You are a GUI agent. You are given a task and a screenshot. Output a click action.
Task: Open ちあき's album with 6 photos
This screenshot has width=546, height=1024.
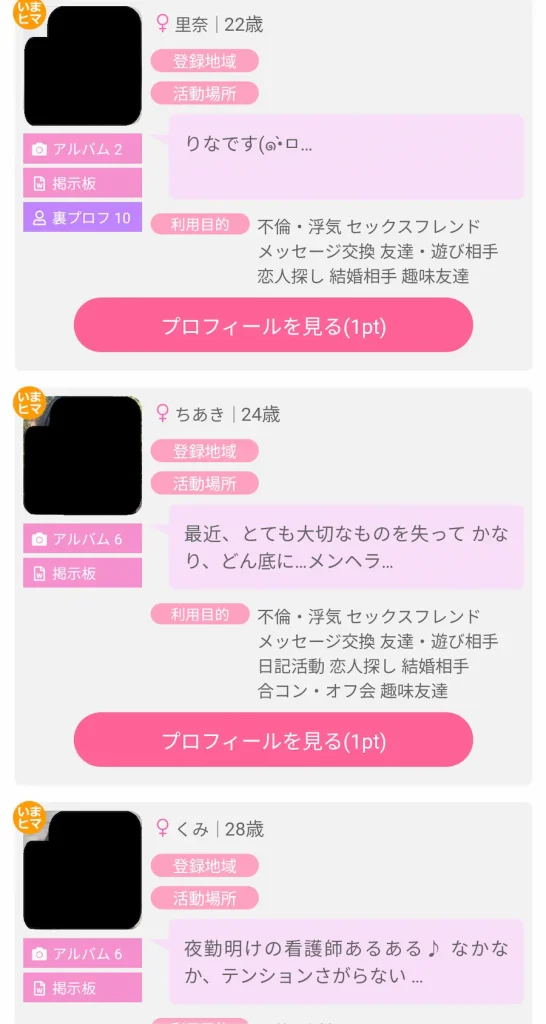point(82,539)
